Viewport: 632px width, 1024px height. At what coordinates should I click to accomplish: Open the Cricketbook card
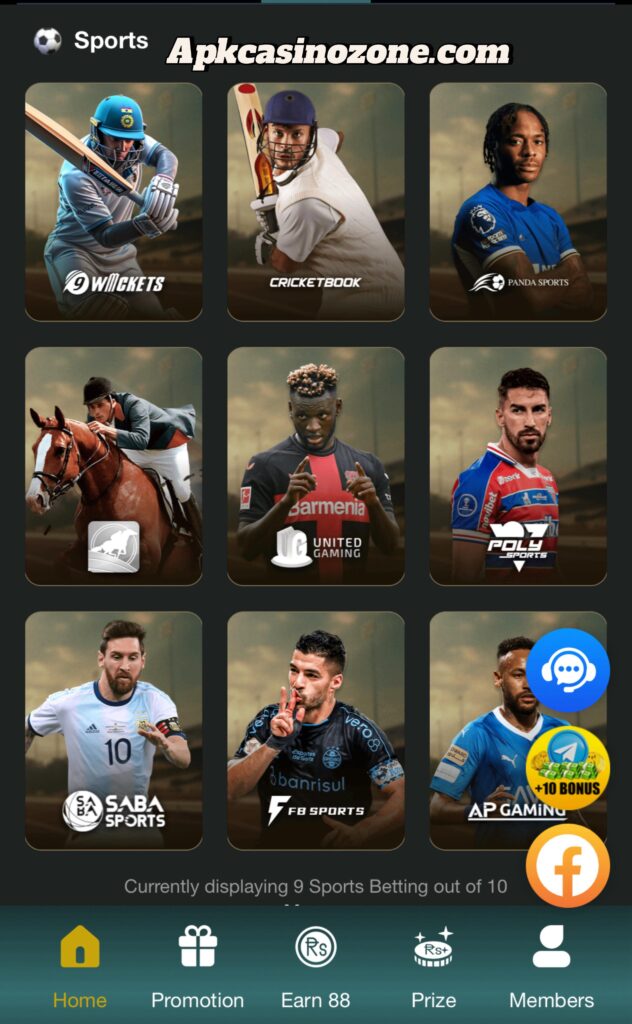click(x=315, y=201)
